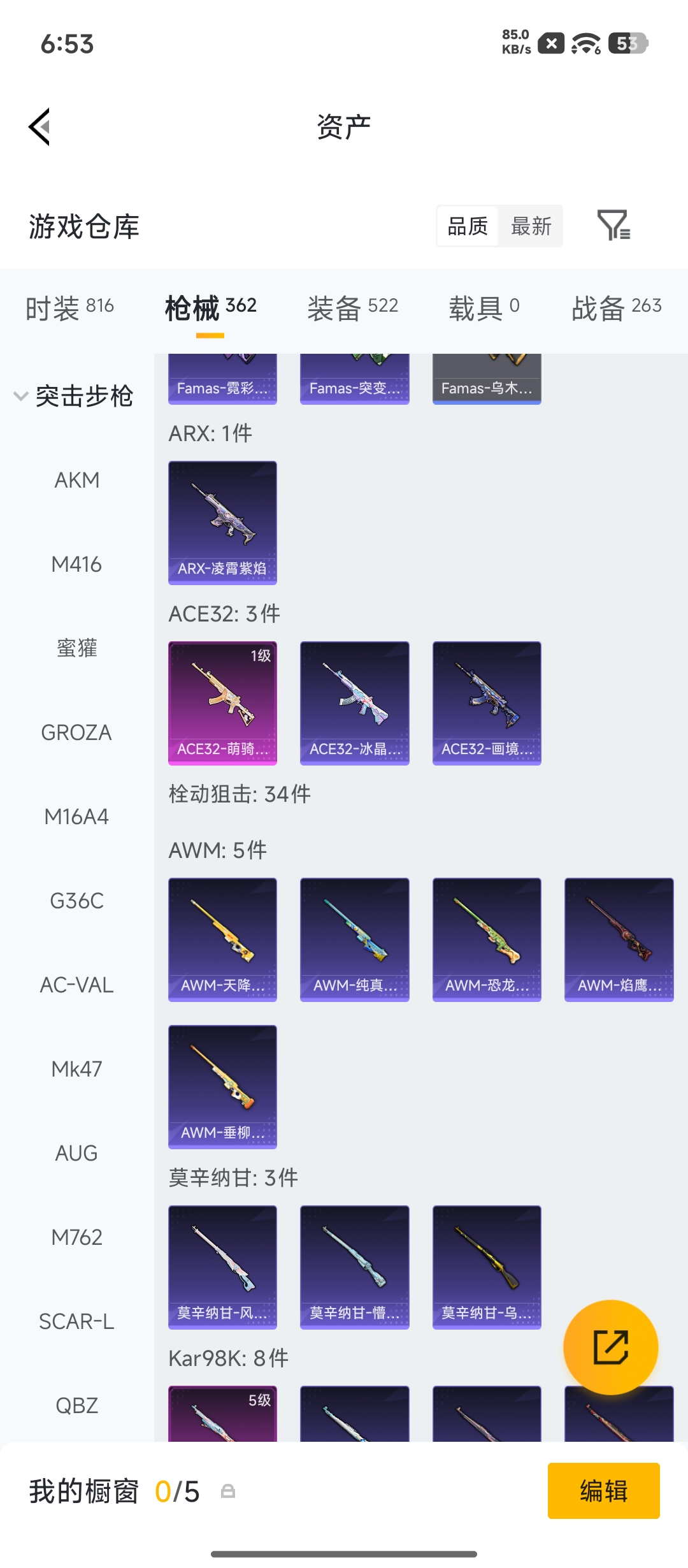The width and height of the screenshot is (688, 1568).
Task: Switch to the 战备 tab
Action: (616, 309)
